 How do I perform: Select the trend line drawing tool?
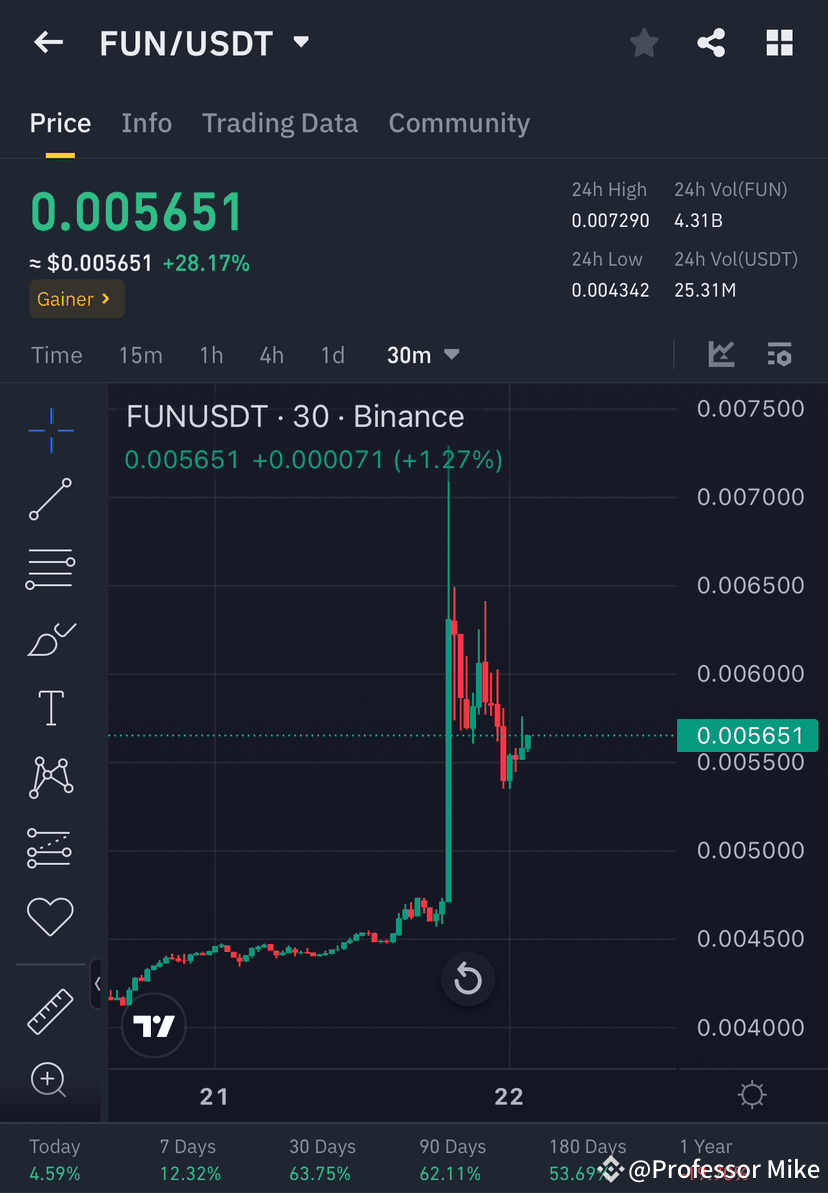pos(50,500)
